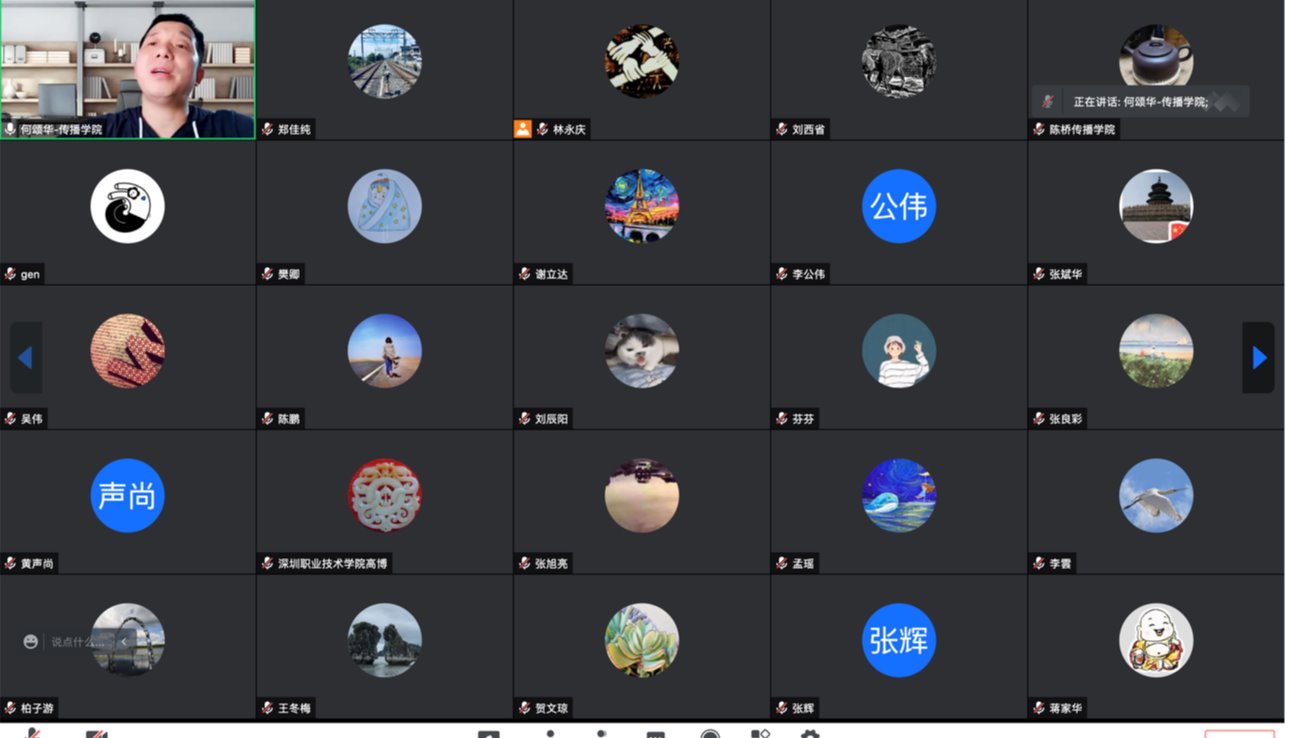Select participant tile 贺文琼
This screenshot has height=738, width=1313.
(641, 645)
